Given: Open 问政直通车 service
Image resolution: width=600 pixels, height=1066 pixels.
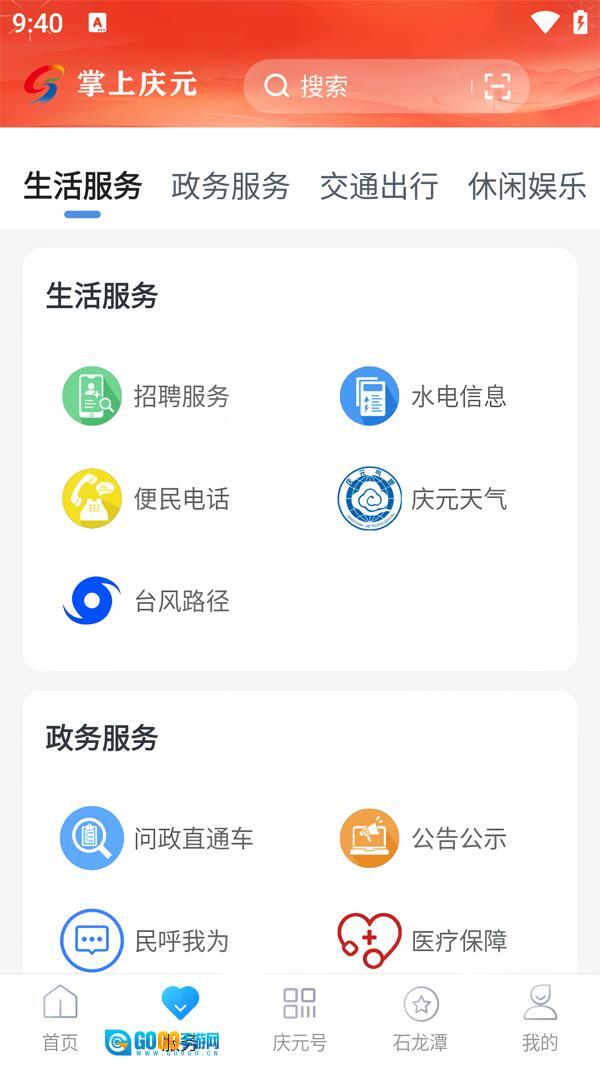Looking at the screenshot, I should (x=157, y=838).
